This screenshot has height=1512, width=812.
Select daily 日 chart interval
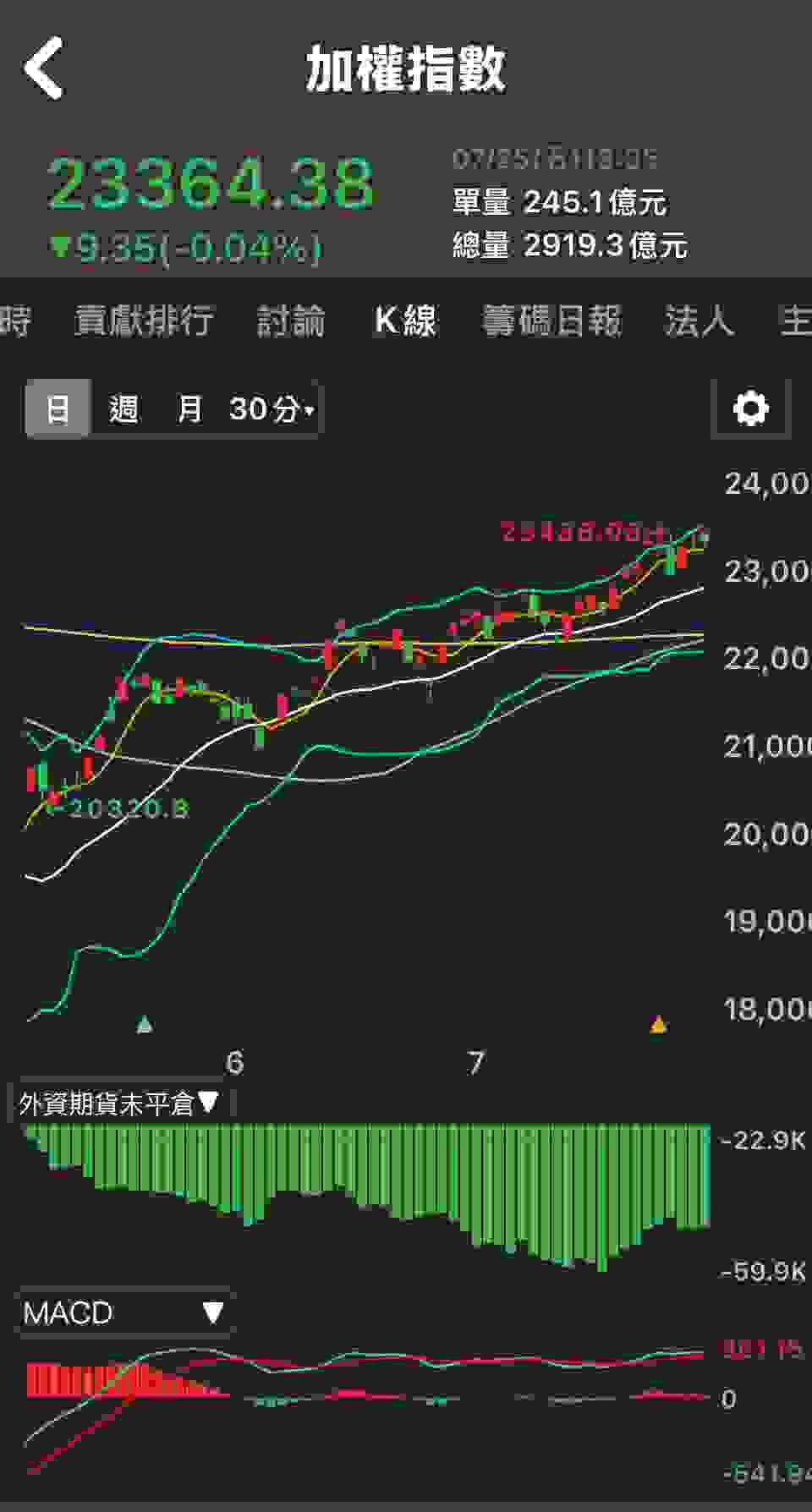[58, 409]
